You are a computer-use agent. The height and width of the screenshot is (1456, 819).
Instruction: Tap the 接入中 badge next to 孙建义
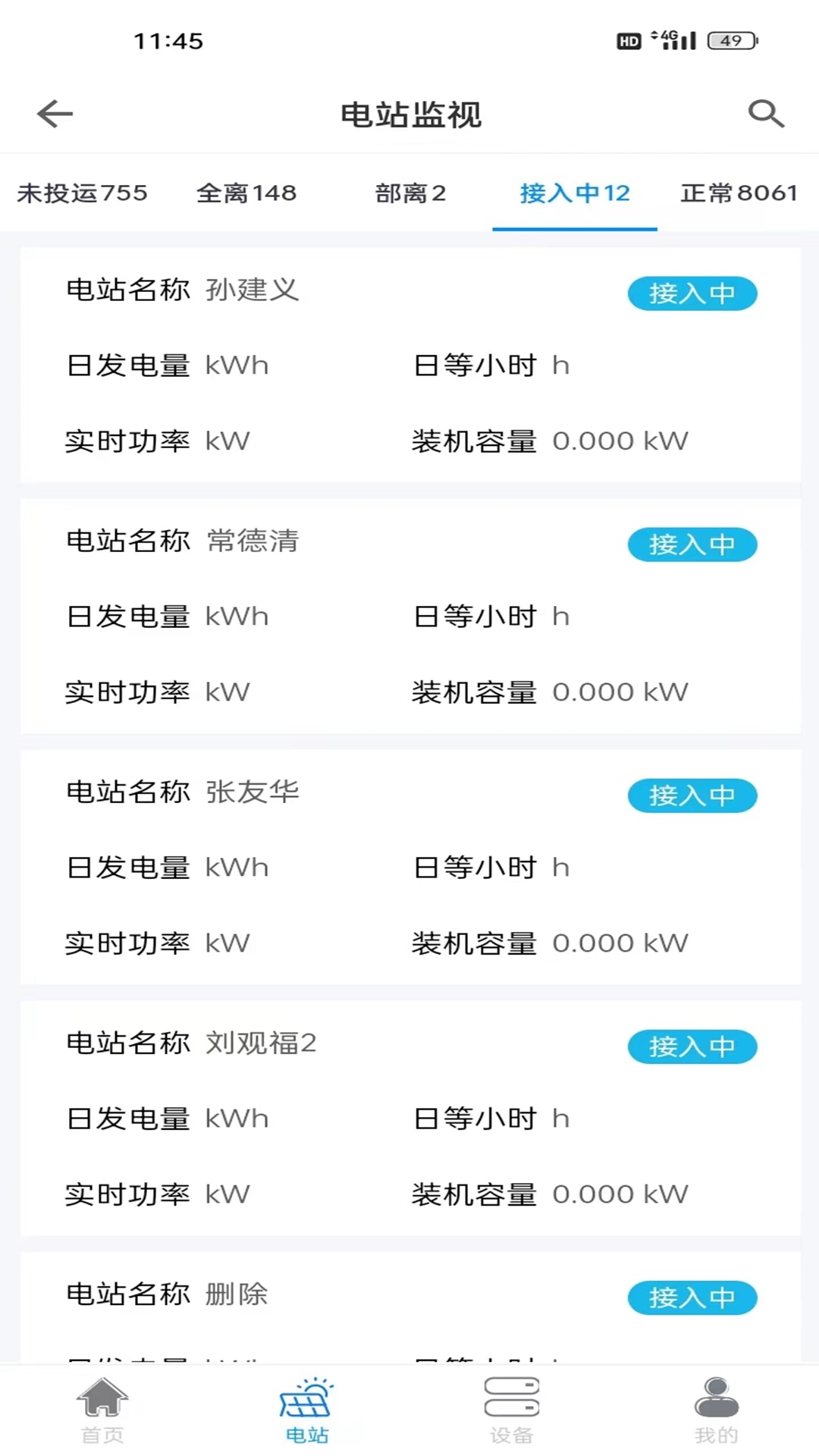click(x=692, y=294)
